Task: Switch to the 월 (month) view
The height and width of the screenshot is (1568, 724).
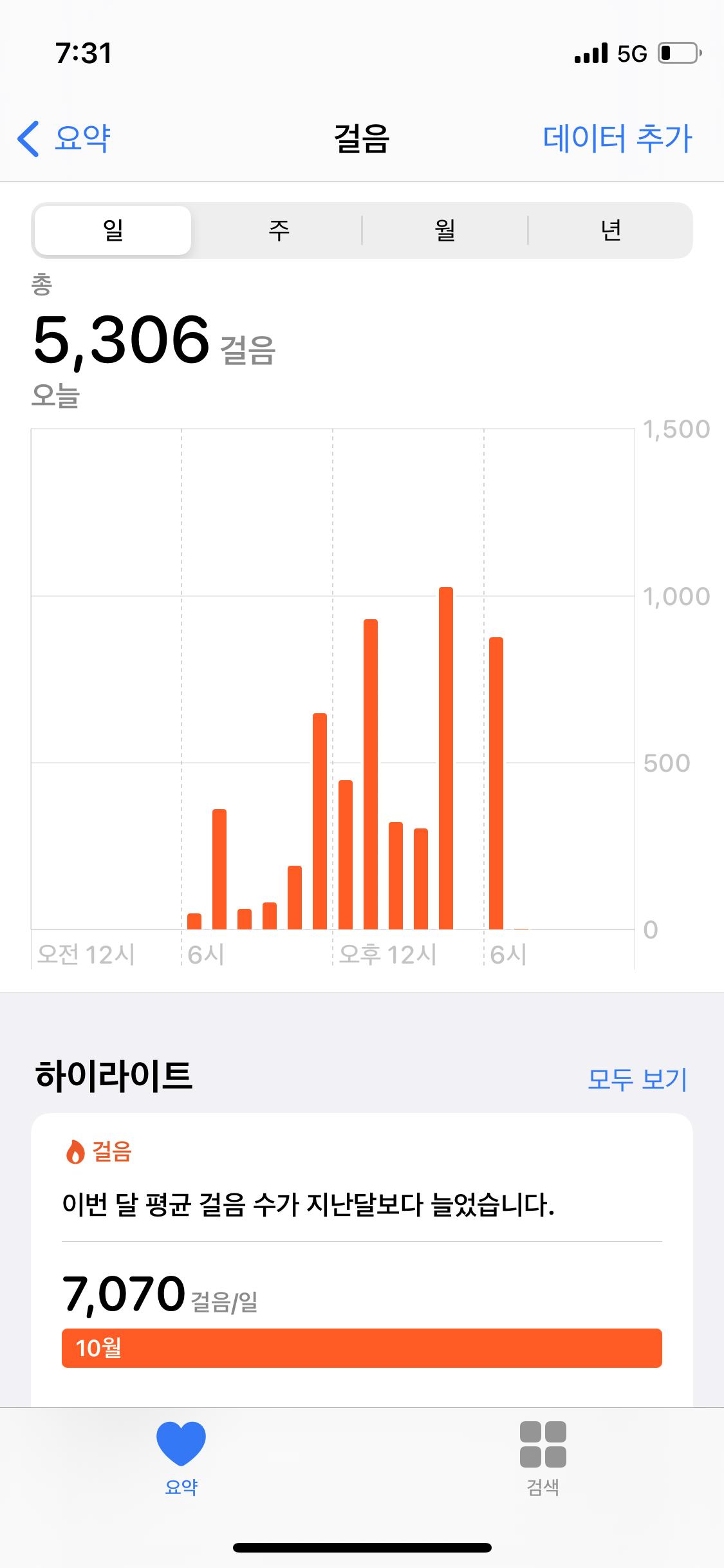Action: pos(445,230)
